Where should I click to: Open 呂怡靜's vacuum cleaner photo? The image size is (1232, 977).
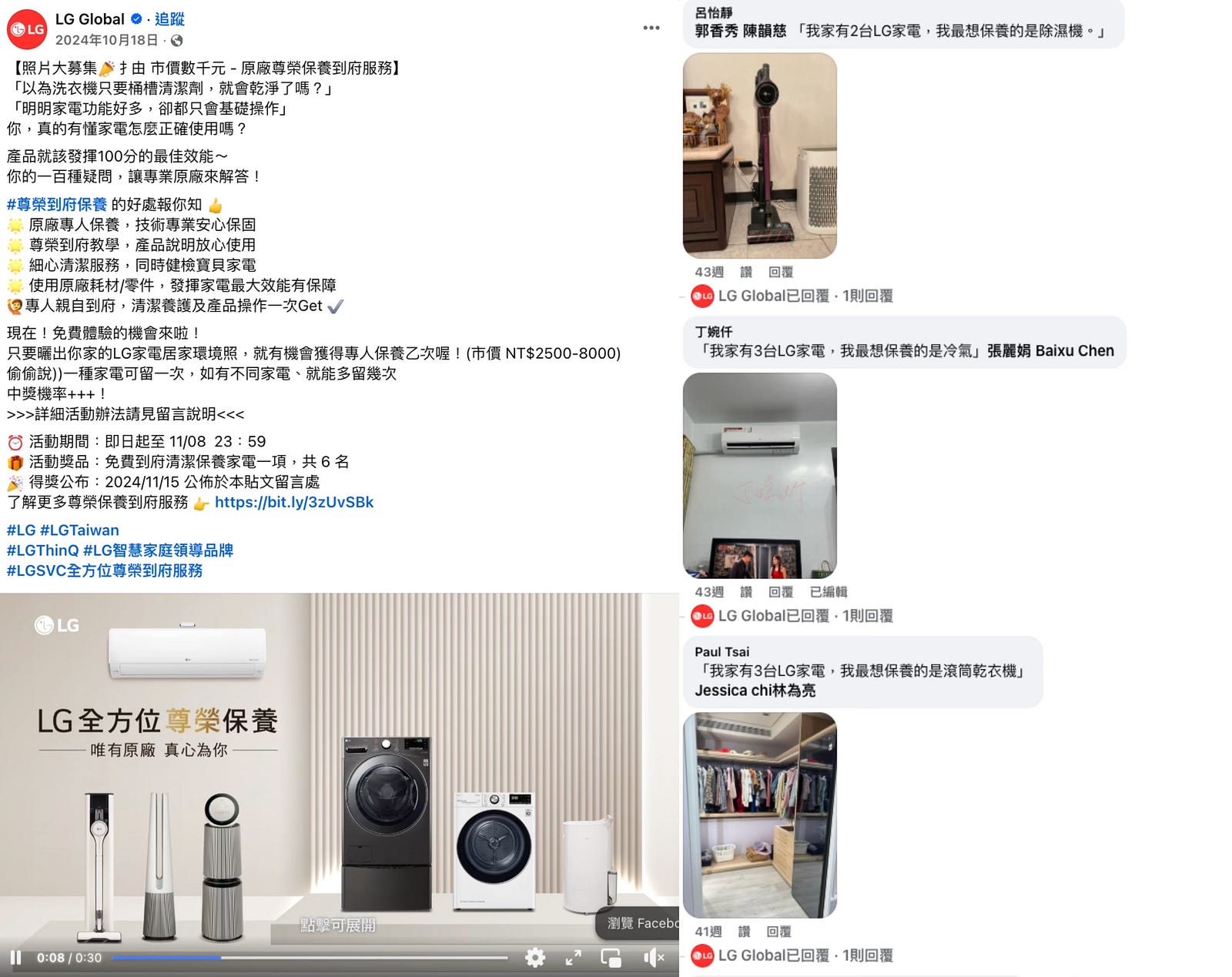[x=759, y=156]
